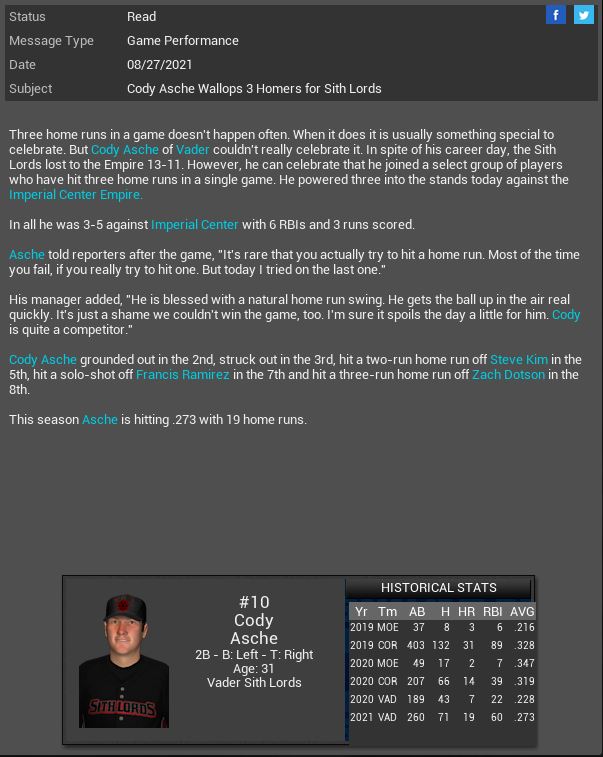Image resolution: width=603 pixels, height=757 pixels.
Task: Open the Vader team link
Action: 193,150
